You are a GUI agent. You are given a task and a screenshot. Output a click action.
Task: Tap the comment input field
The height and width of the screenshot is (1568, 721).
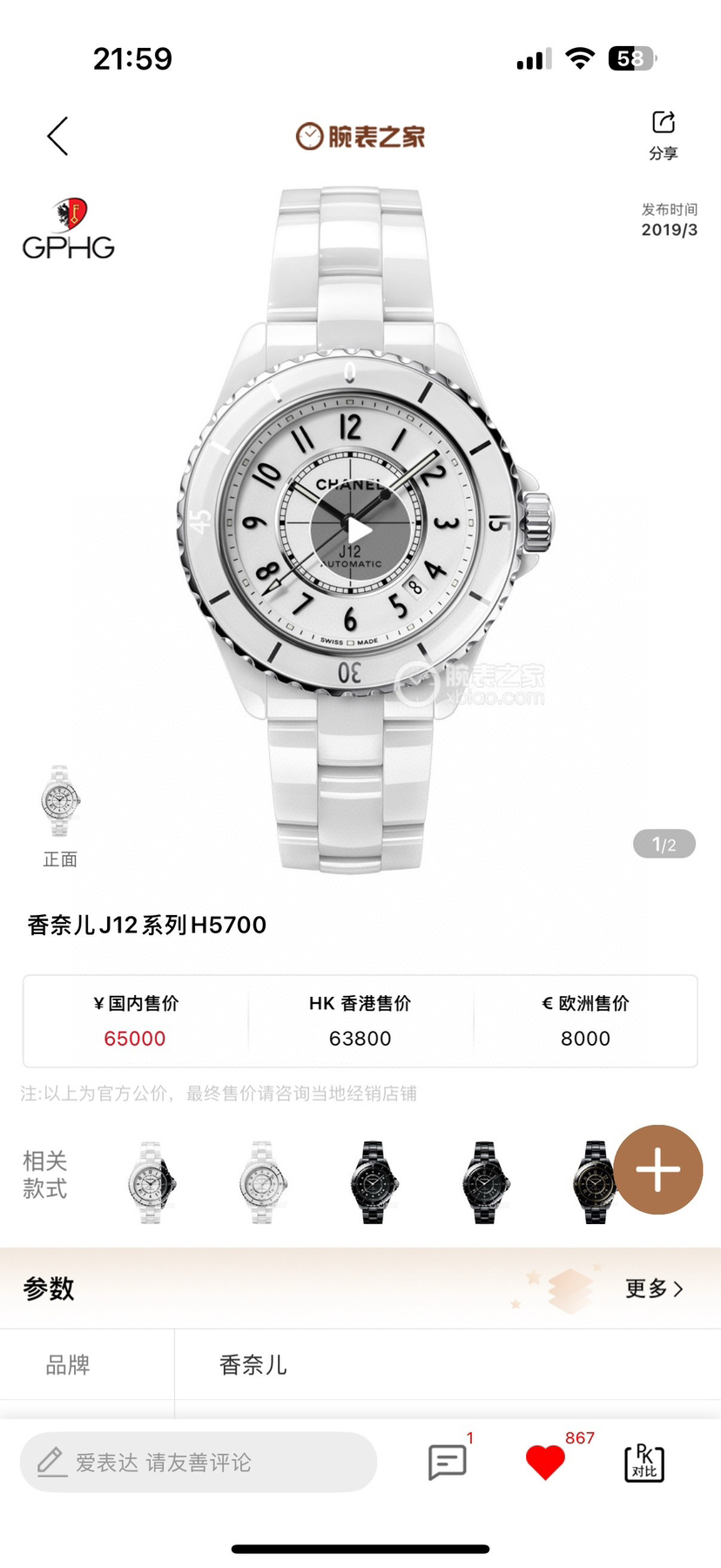(x=199, y=1462)
